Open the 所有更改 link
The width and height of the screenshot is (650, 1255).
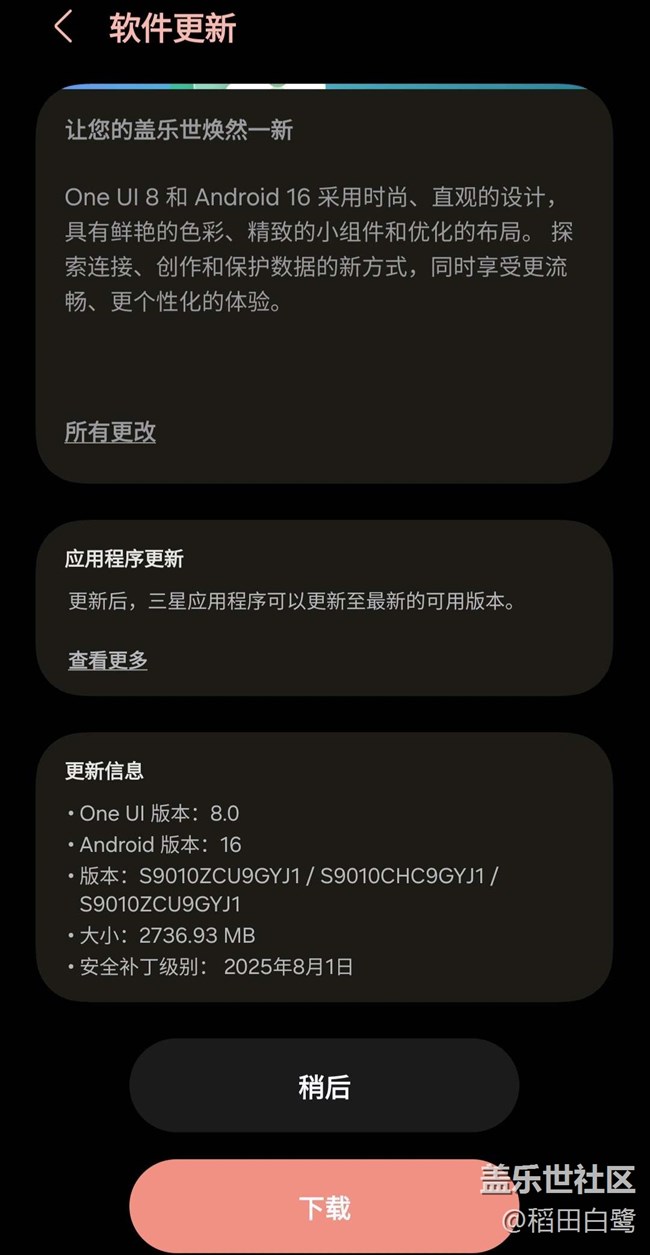(110, 432)
